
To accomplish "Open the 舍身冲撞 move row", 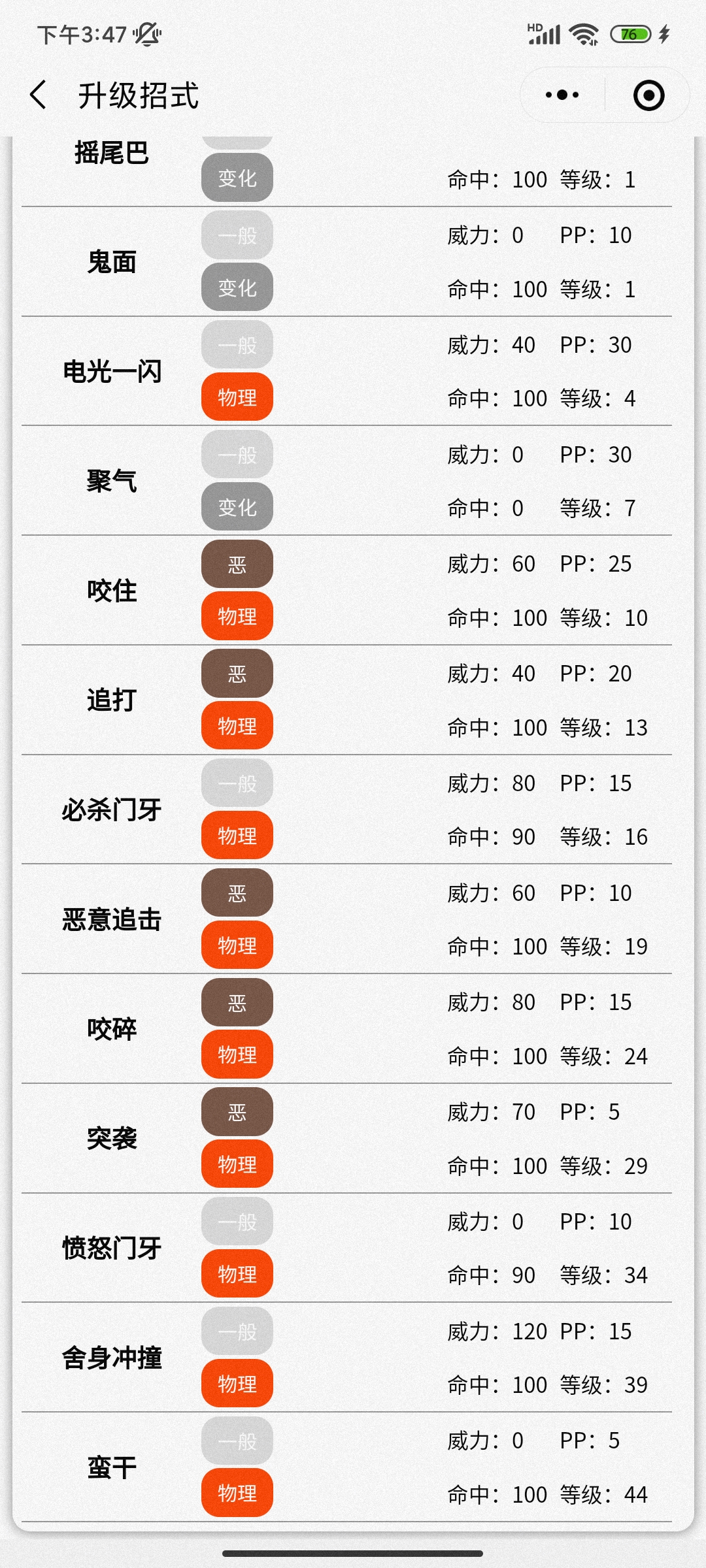I will coord(347,1358).
